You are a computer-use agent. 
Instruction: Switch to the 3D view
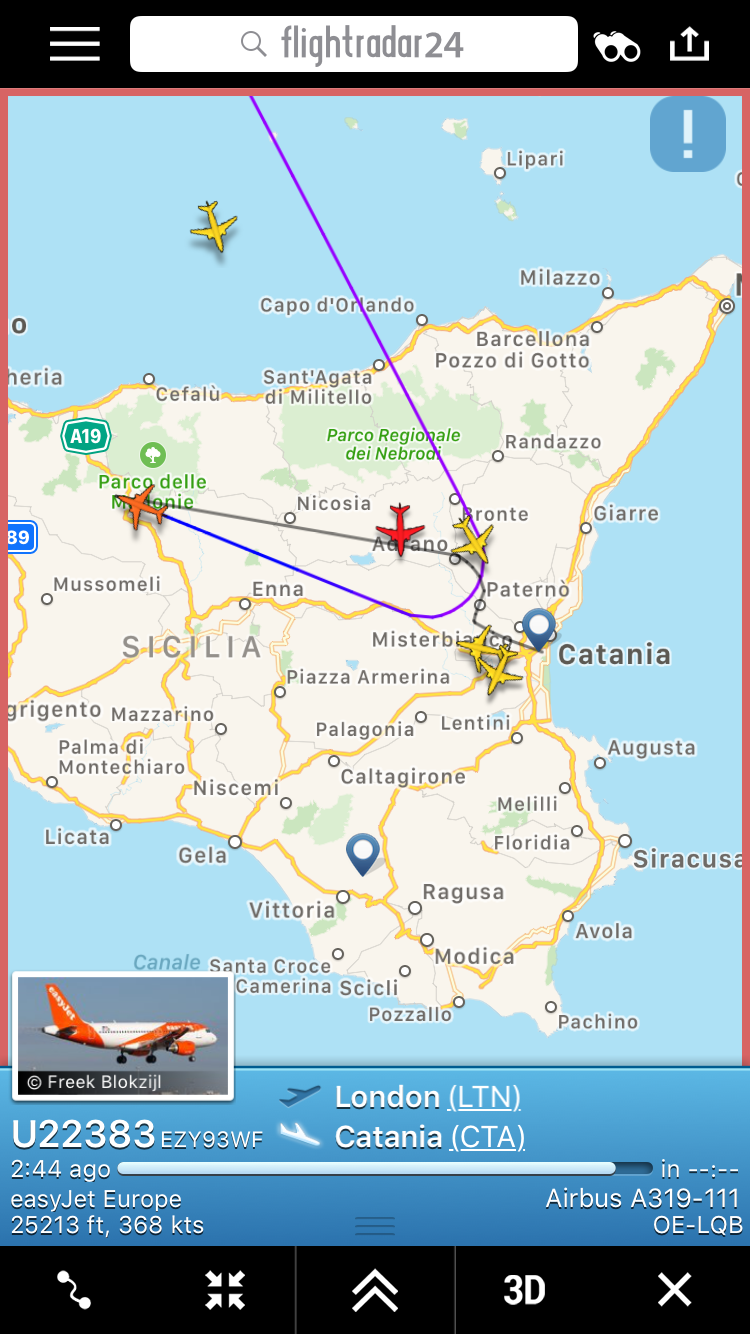click(x=524, y=1290)
